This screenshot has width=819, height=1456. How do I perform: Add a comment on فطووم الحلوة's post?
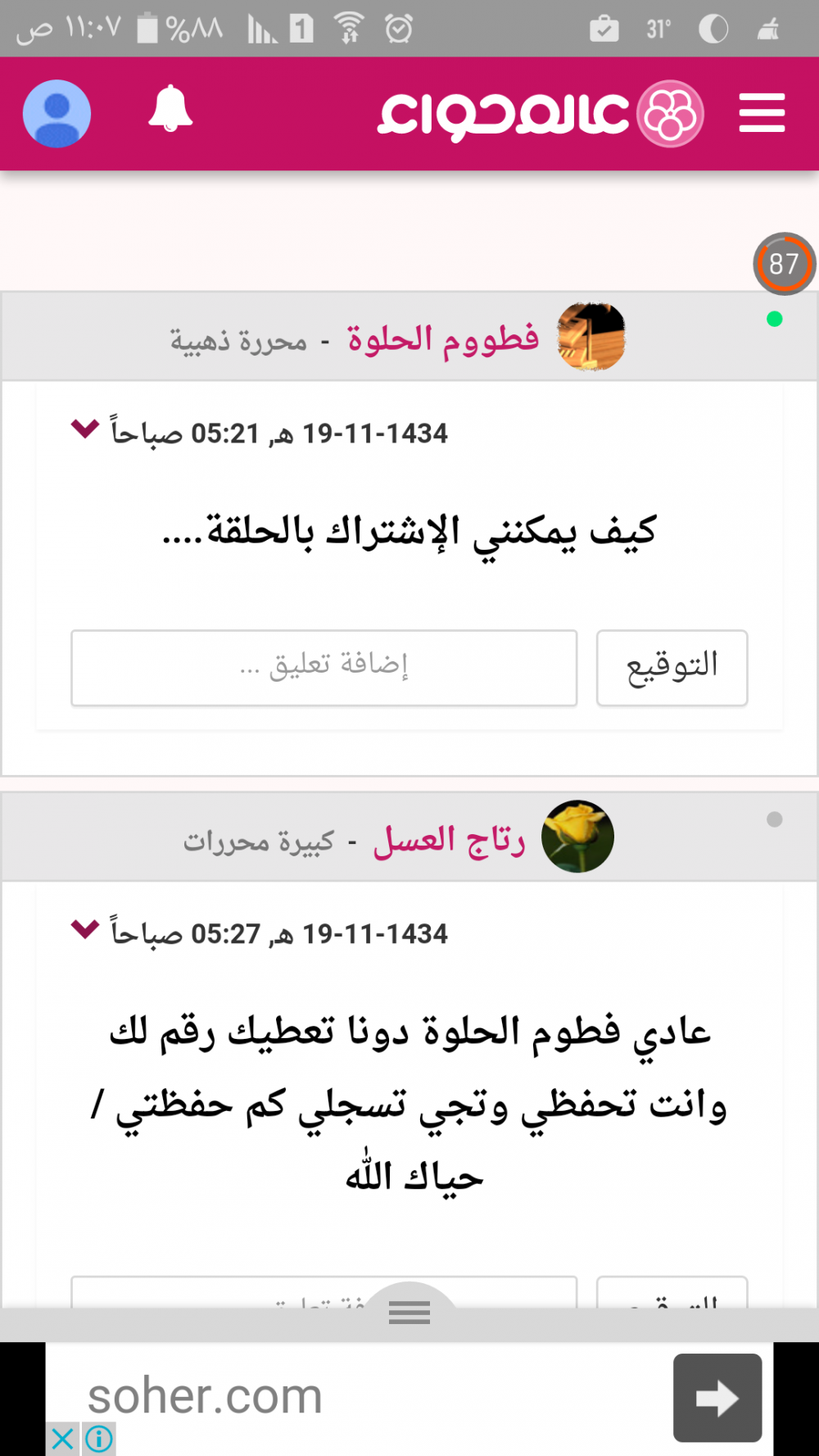tap(324, 667)
